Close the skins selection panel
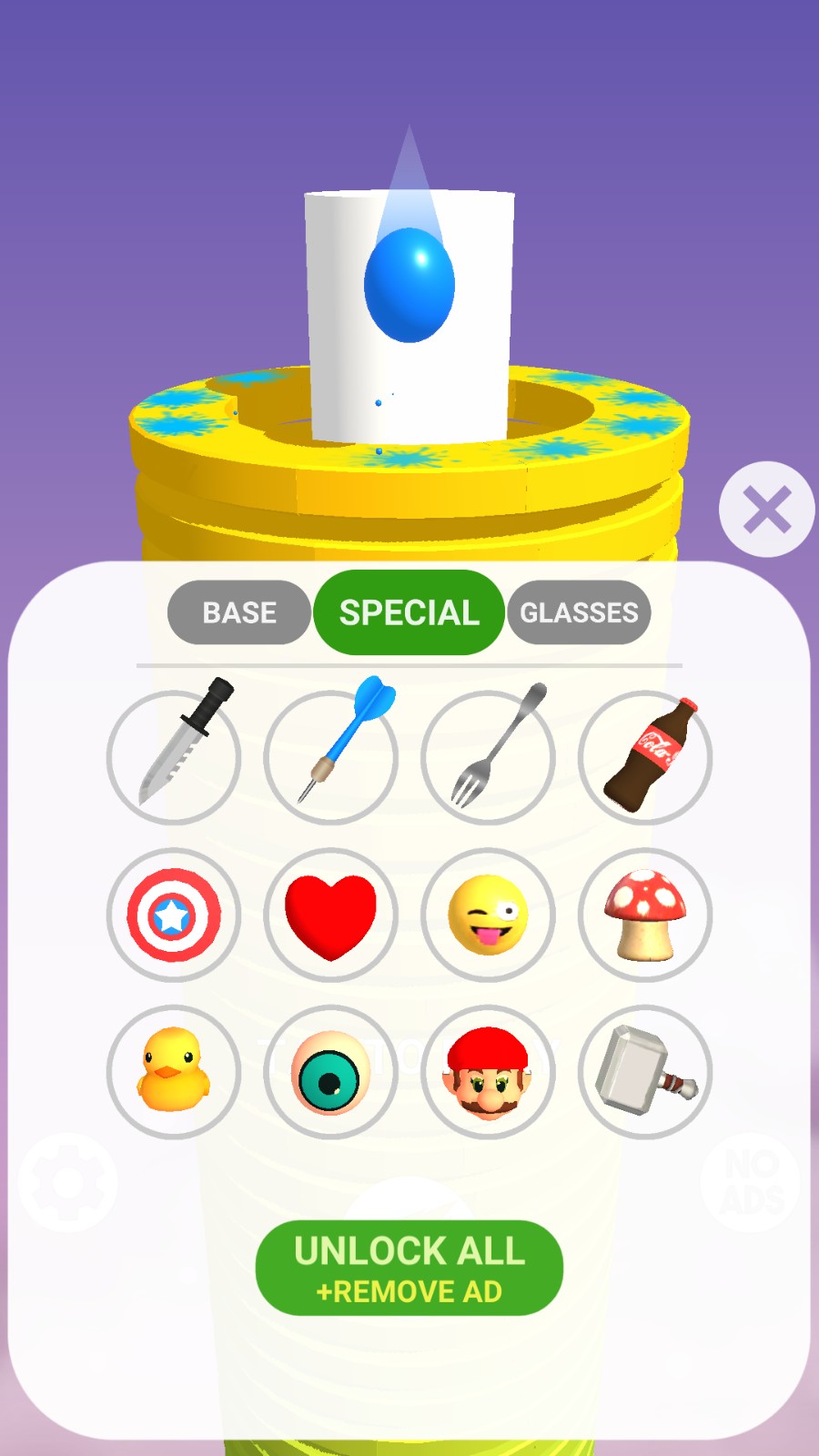819x1456 pixels. pos(766,510)
